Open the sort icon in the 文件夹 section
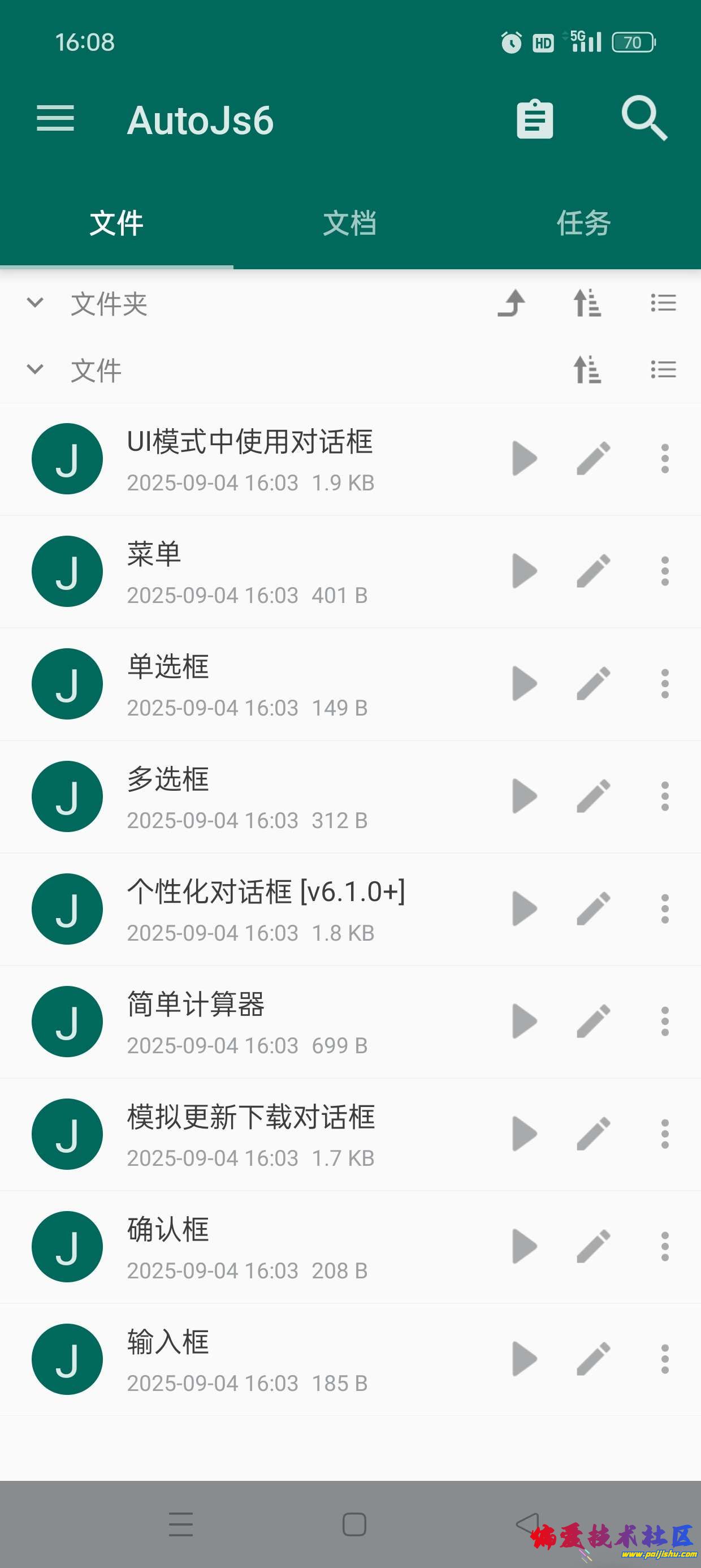This screenshot has width=701, height=1568. point(588,304)
